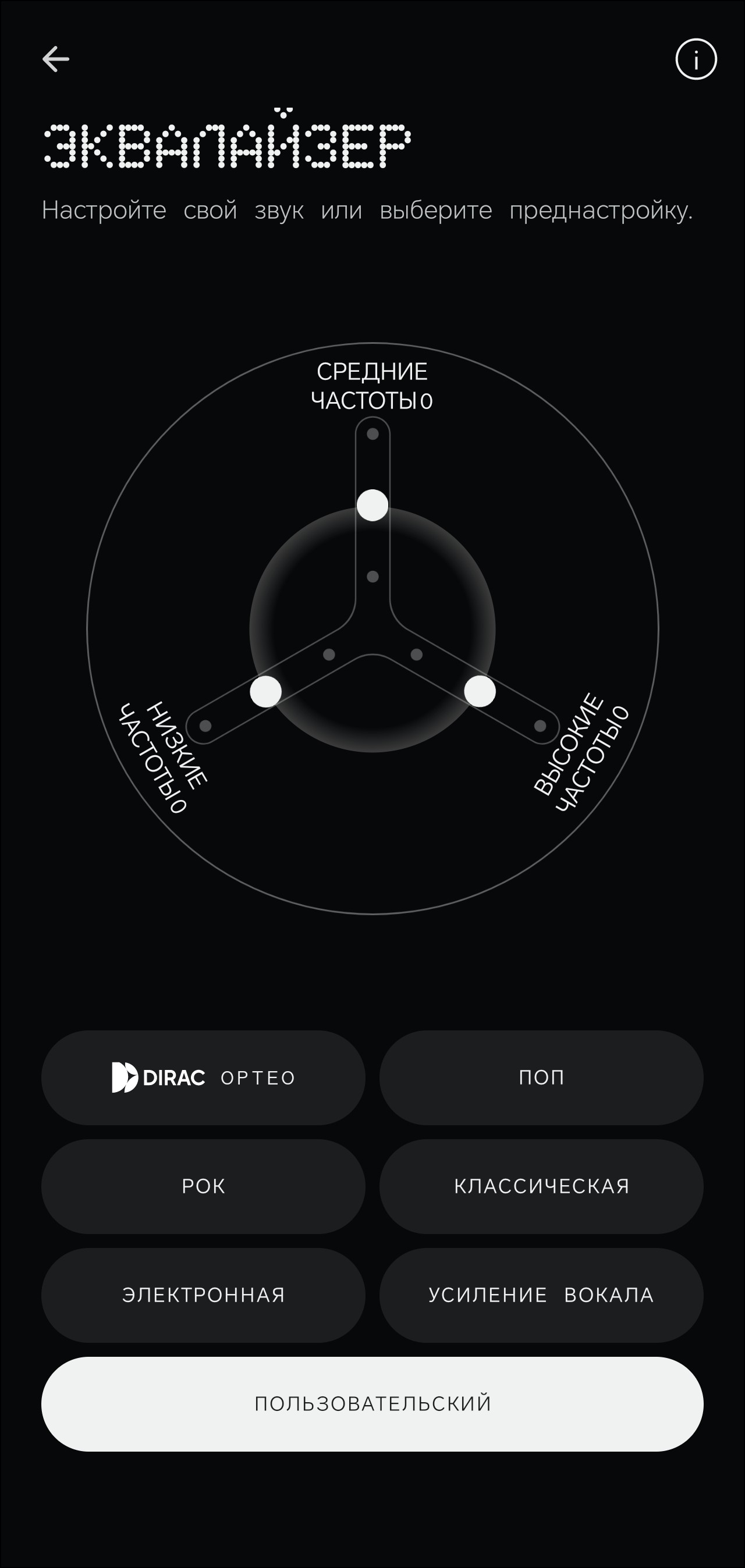Tap the ВЫСОКИЕ ЧАСТОТЫ slider knob
The height and width of the screenshot is (1568, 745).
(480, 691)
